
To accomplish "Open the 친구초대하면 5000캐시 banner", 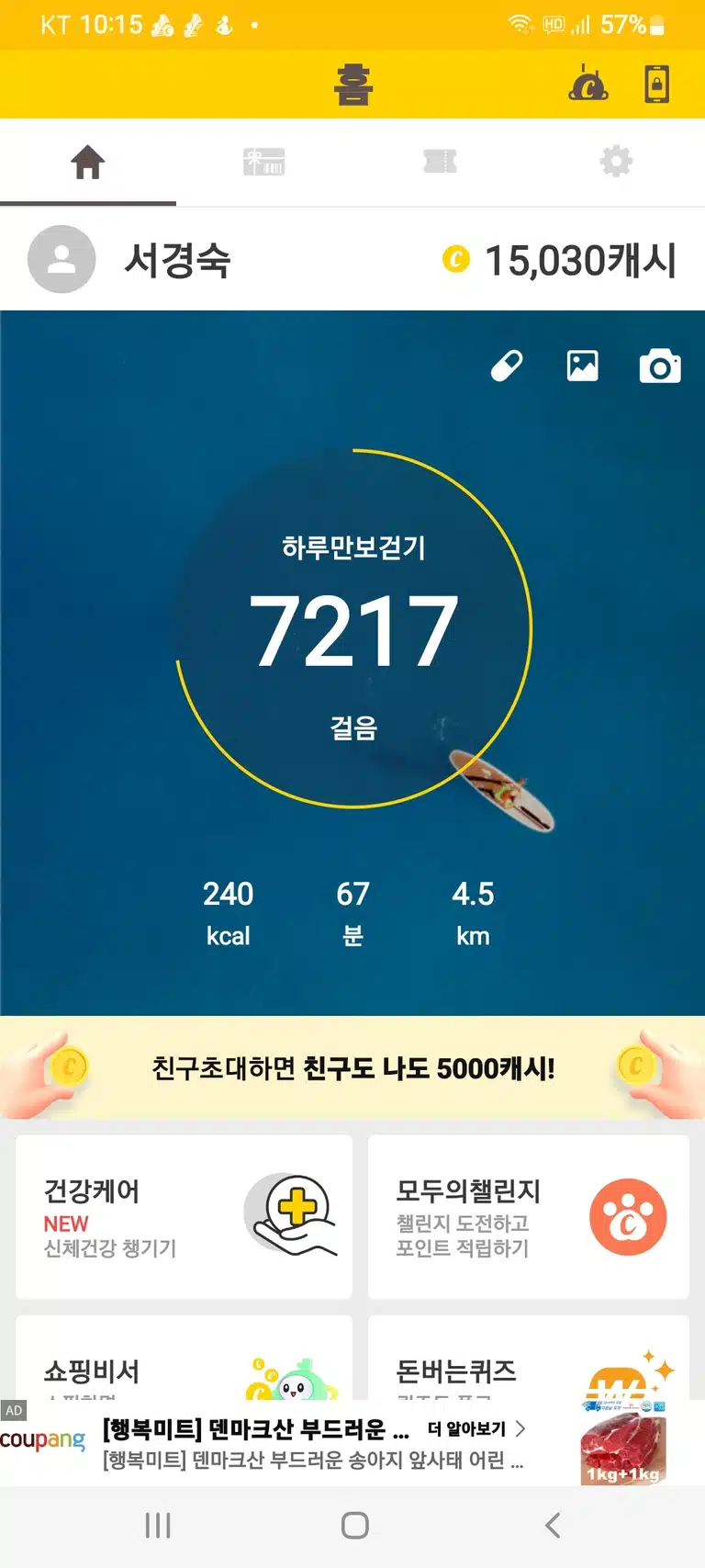I will 352,1068.
